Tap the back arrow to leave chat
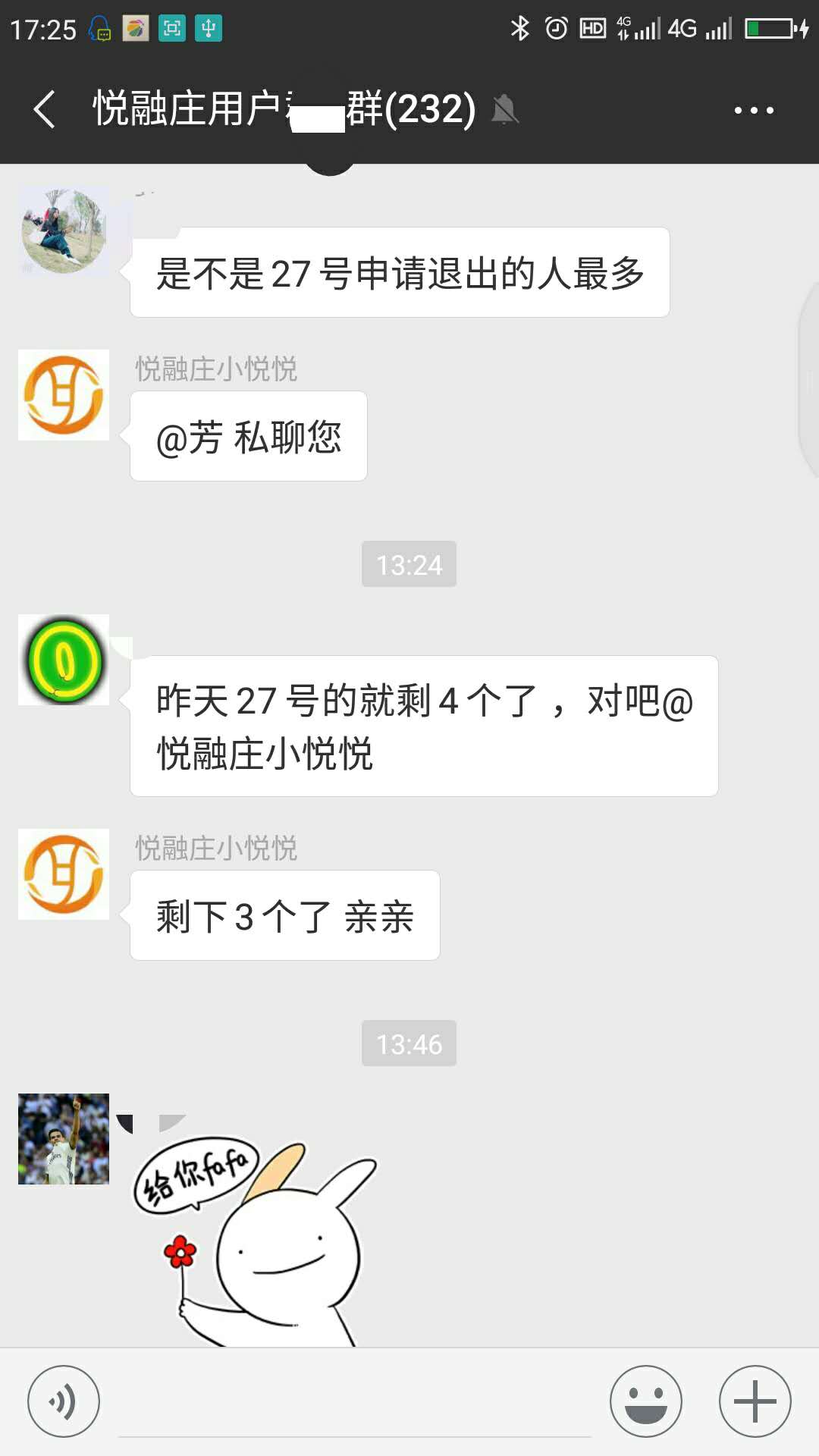Image resolution: width=819 pixels, height=1456 pixels. click(x=43, y=108)
